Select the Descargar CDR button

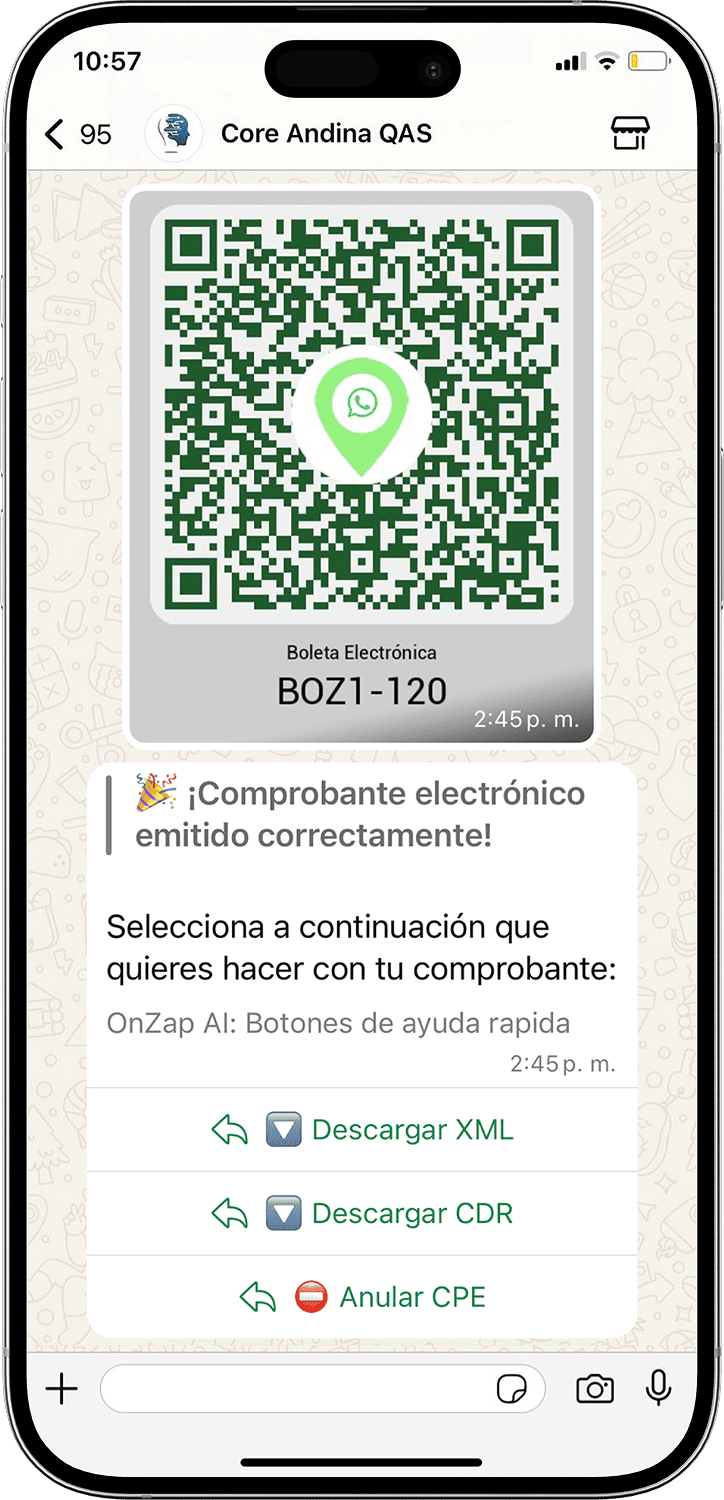(362, 1214)
